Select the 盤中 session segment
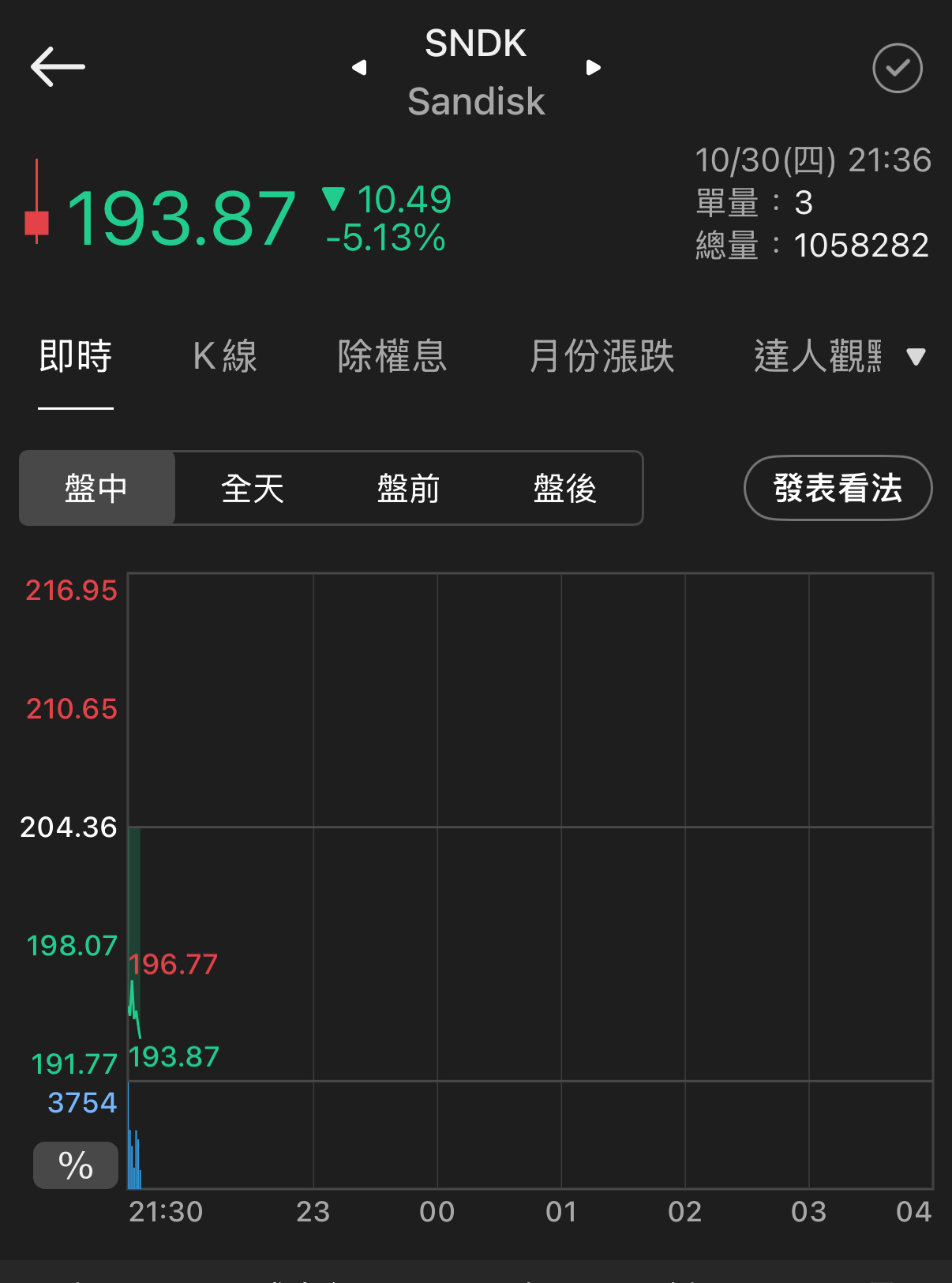Screen dimensions: 952x1283 pyautogui.click(x=96, y=488)
